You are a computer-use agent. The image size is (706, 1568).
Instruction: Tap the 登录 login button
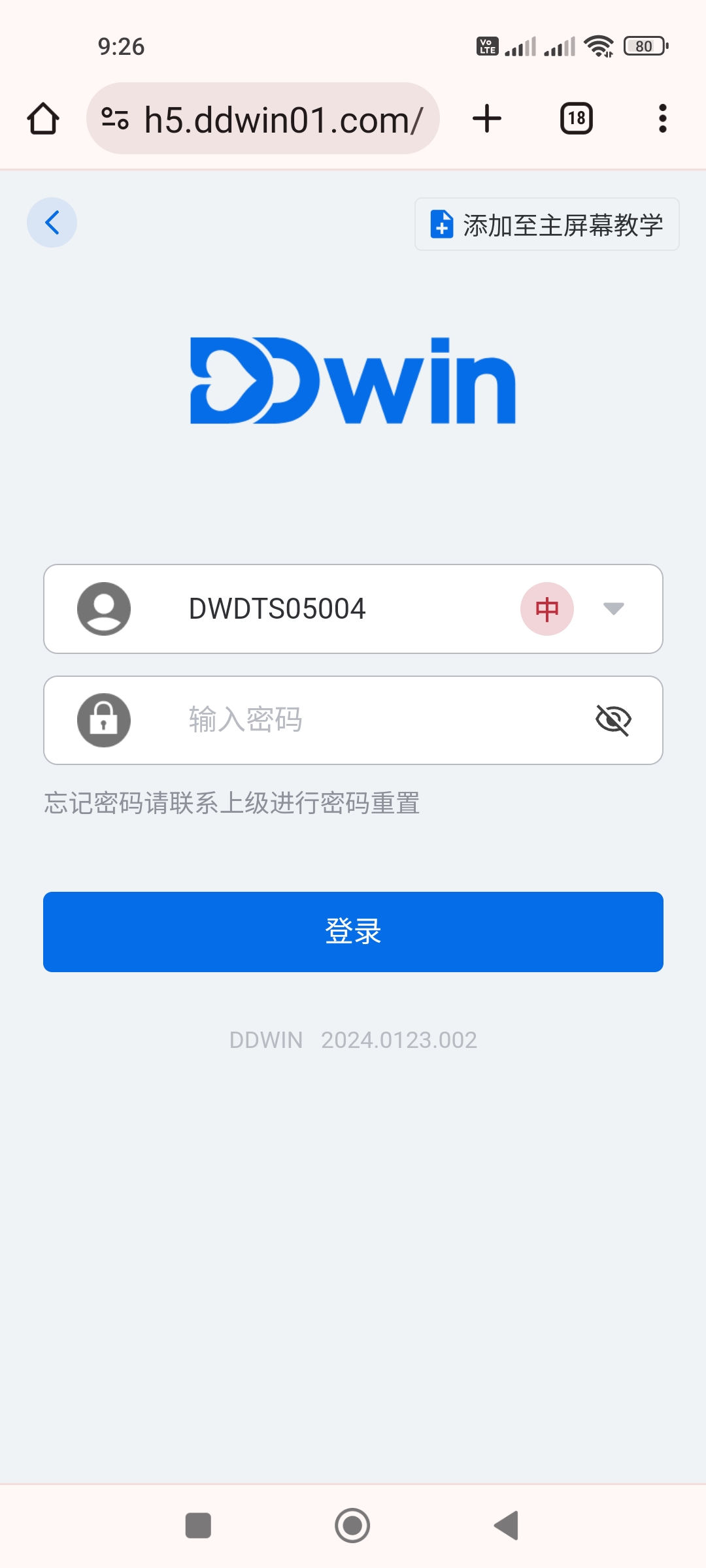click(353, 932)
